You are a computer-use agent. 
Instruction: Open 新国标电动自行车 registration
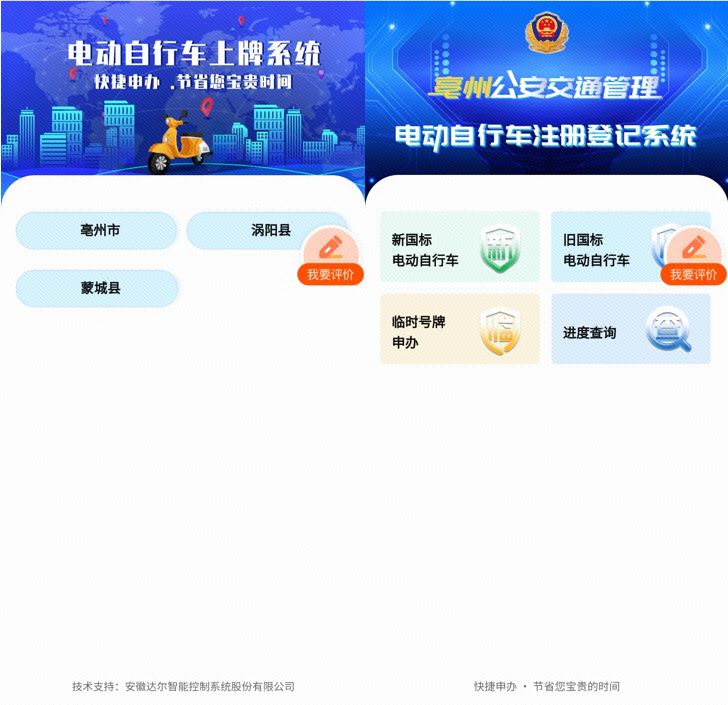pyautogui.click(x=459, y=248)
